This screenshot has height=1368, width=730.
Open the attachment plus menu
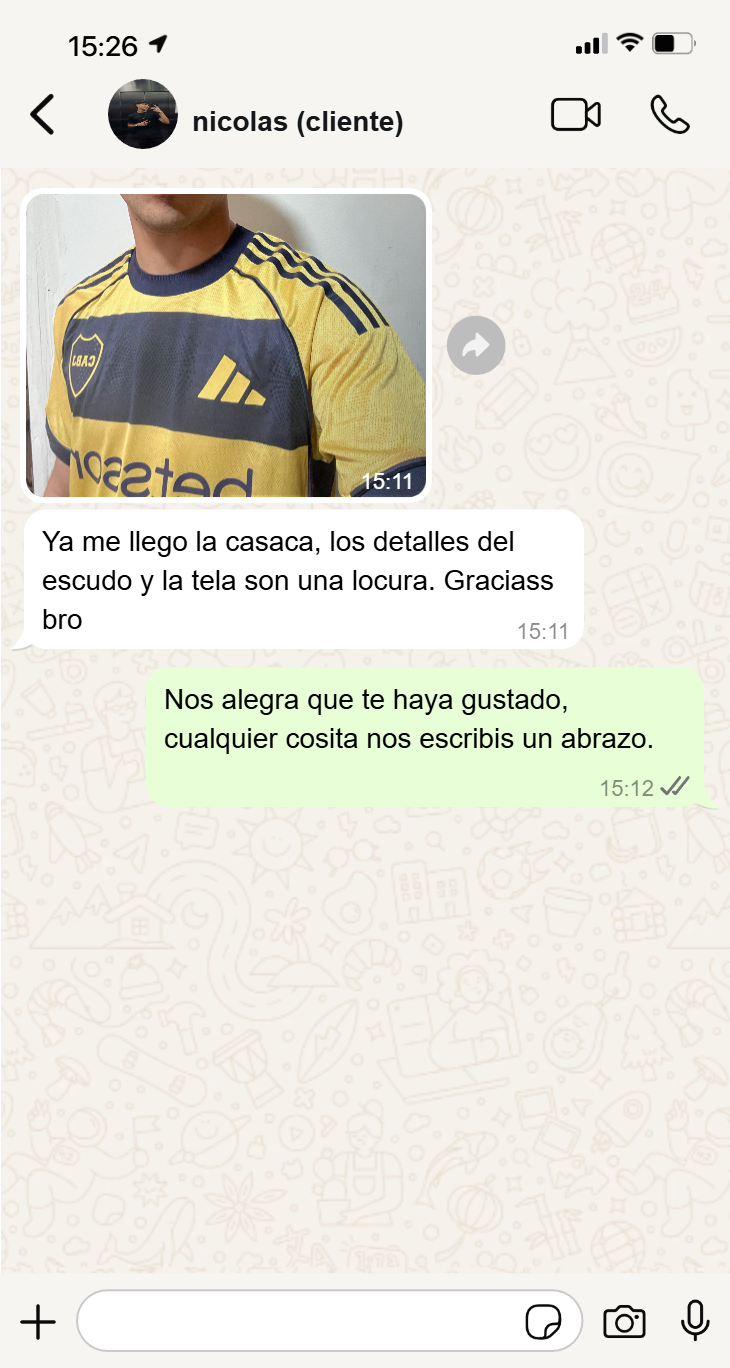[38, 1322]
